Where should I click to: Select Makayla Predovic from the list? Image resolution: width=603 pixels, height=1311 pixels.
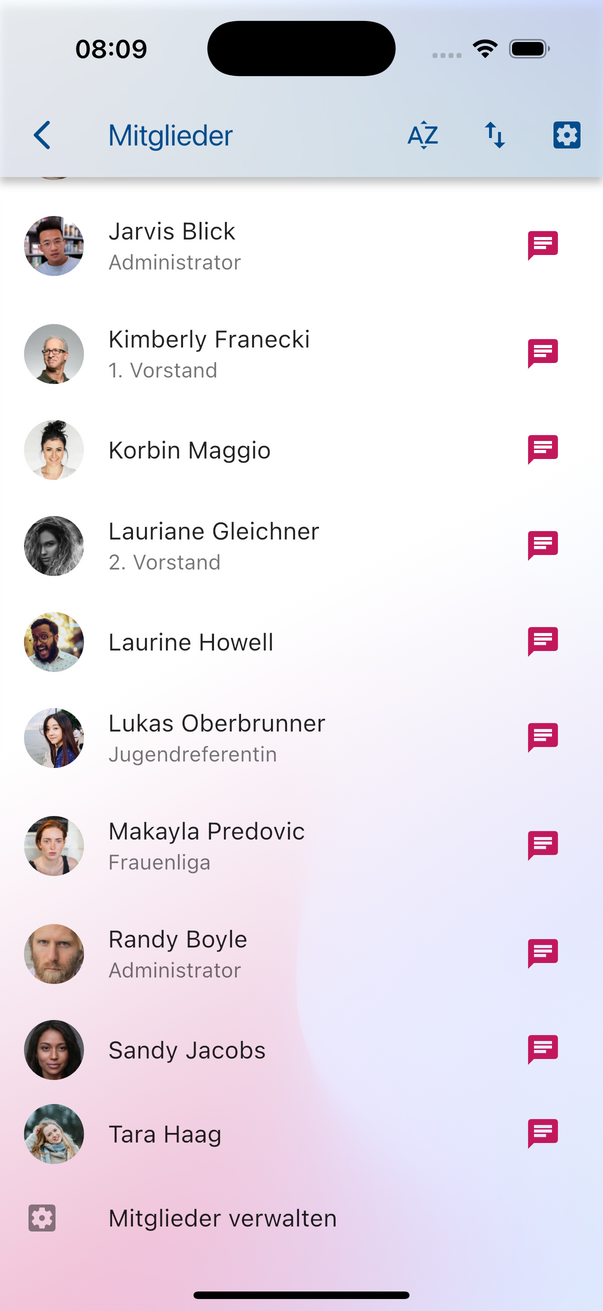tap(206, 845)
